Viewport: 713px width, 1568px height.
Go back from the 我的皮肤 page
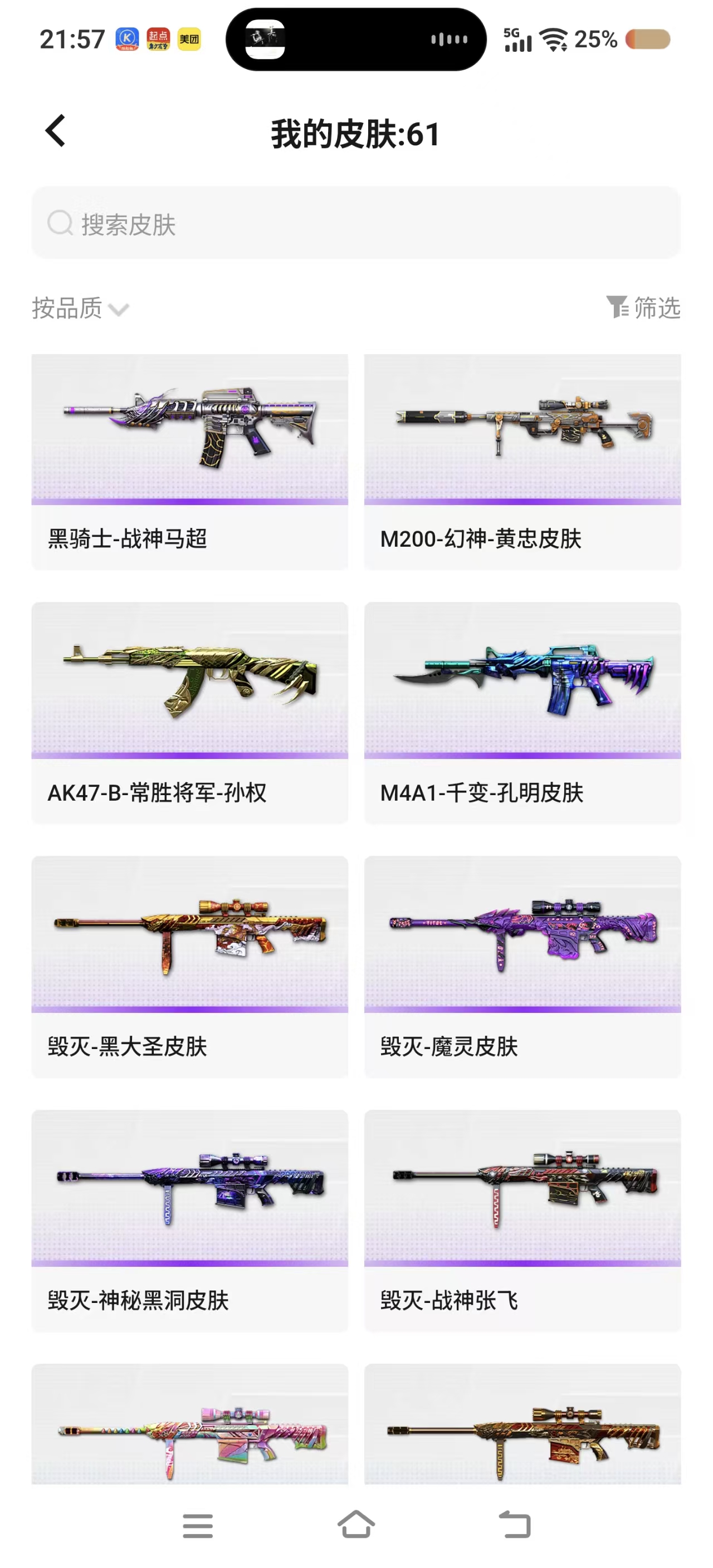(55, 131)
